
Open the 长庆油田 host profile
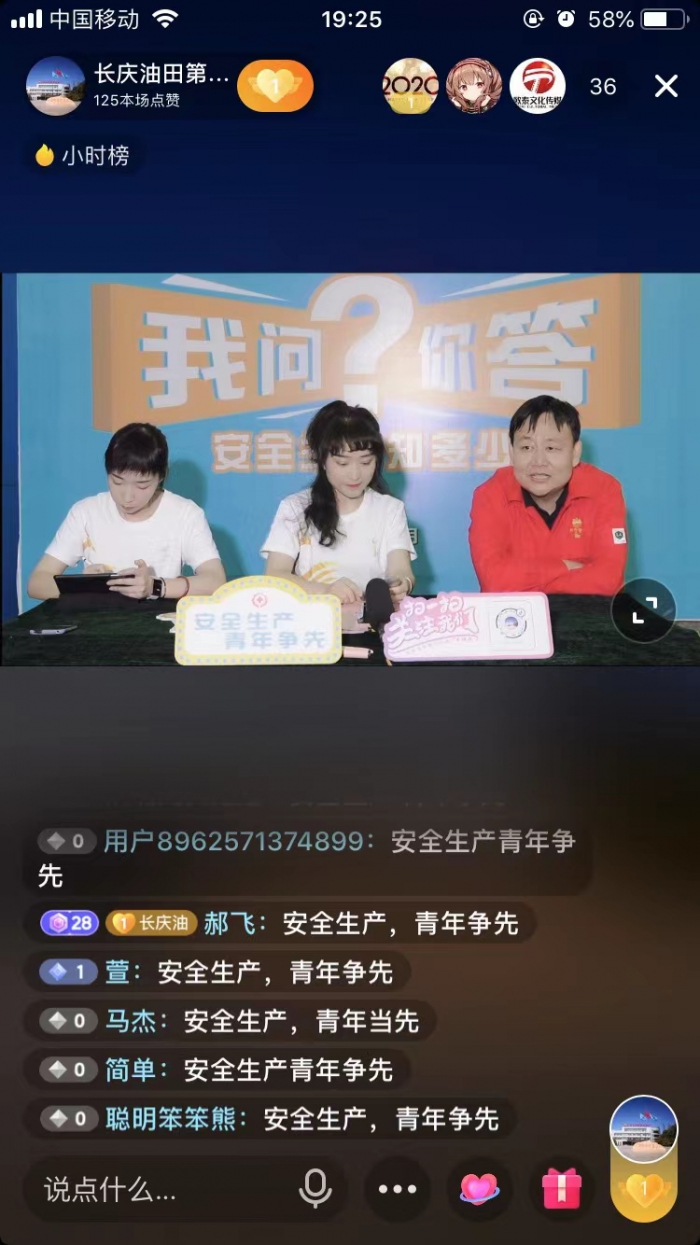(56, 86)
